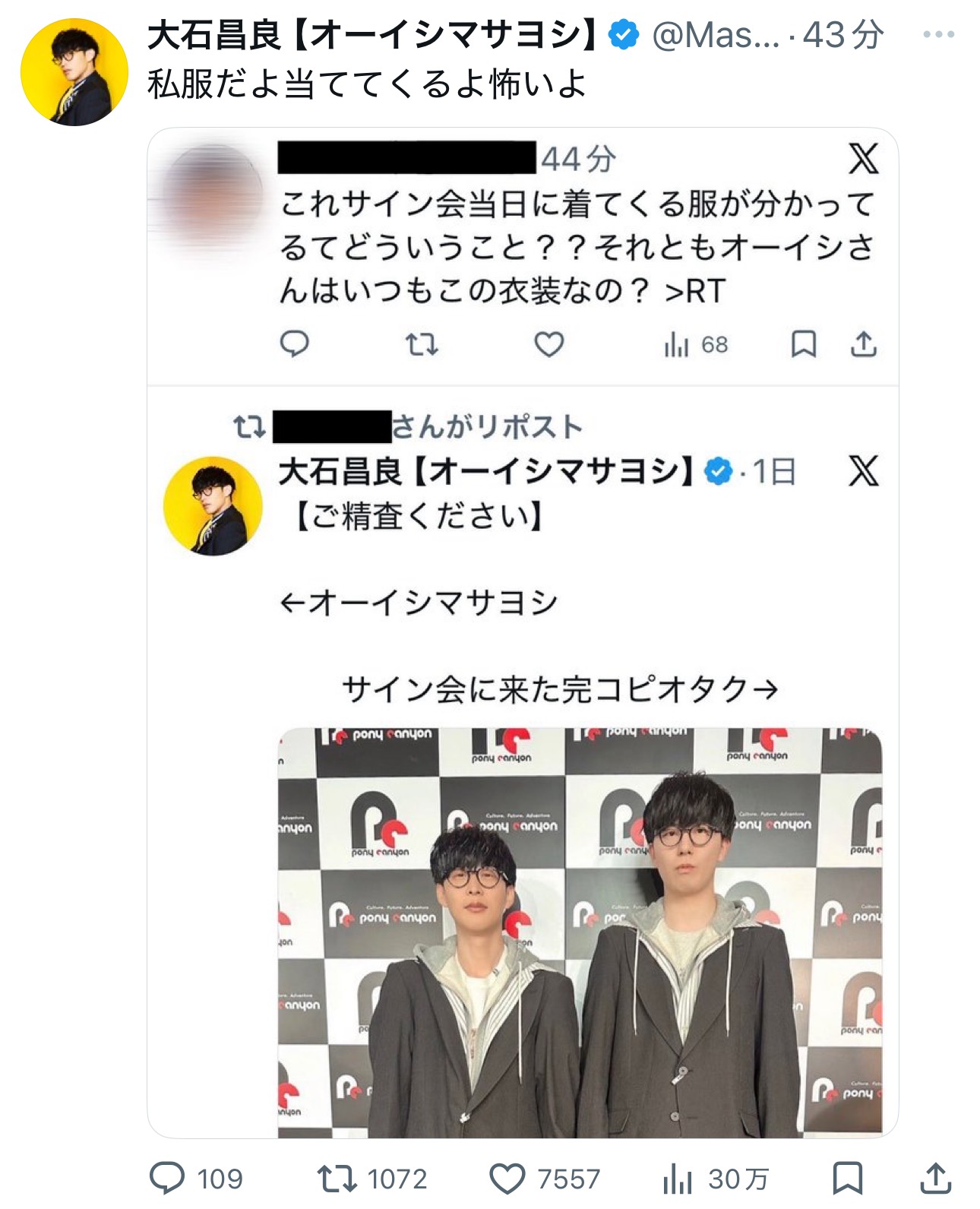View analytics showing 30万 views
This screenshot has height=1209, width=980.
(678, 1179)
